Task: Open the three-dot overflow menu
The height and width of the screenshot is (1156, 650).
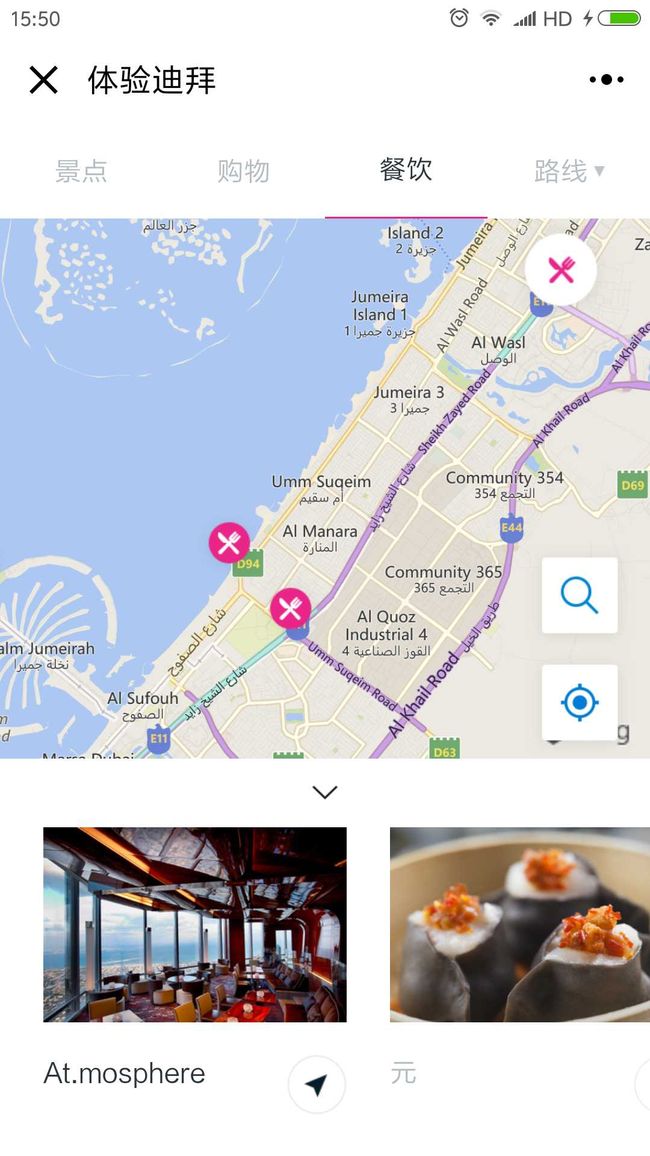Action: click(x=606, y=80)
